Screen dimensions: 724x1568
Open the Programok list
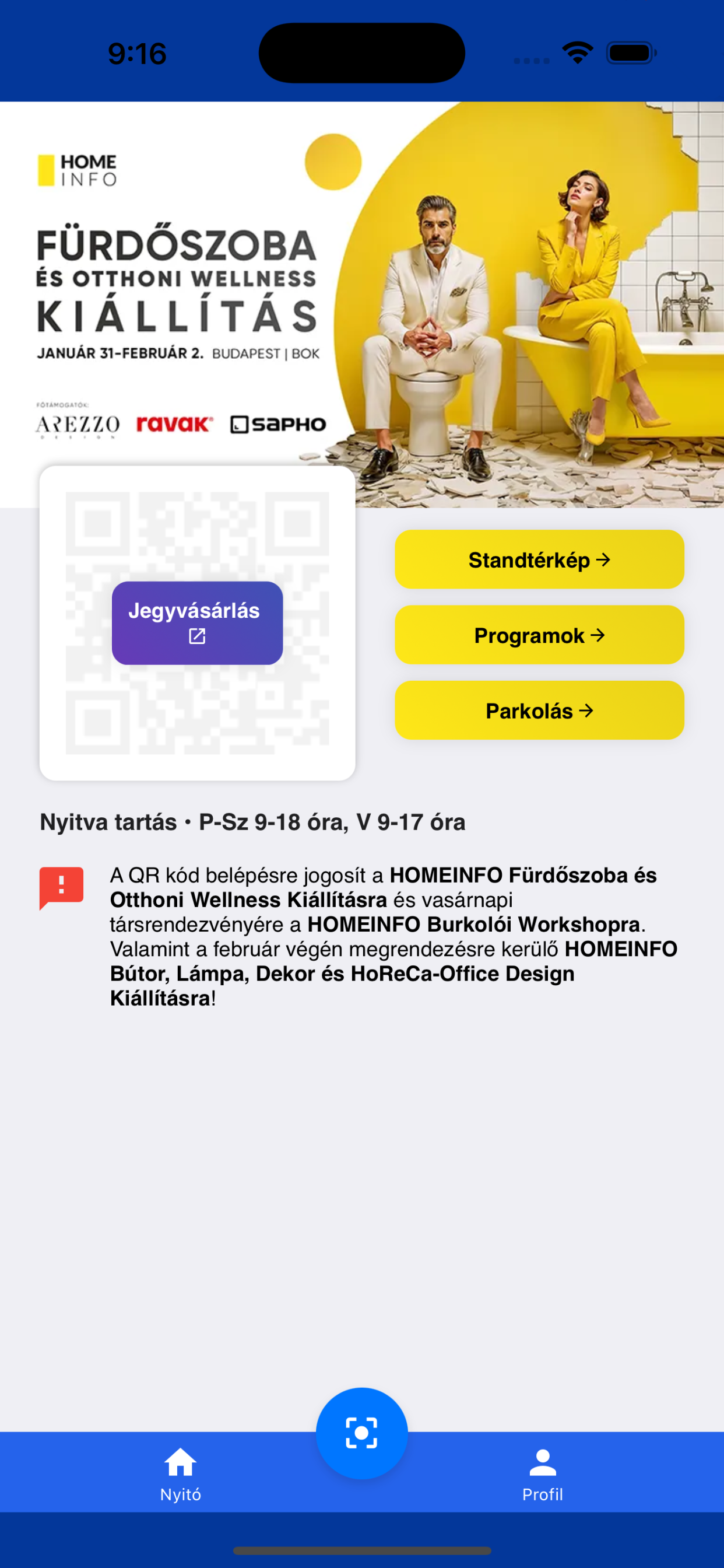click(x=539, y=635)
